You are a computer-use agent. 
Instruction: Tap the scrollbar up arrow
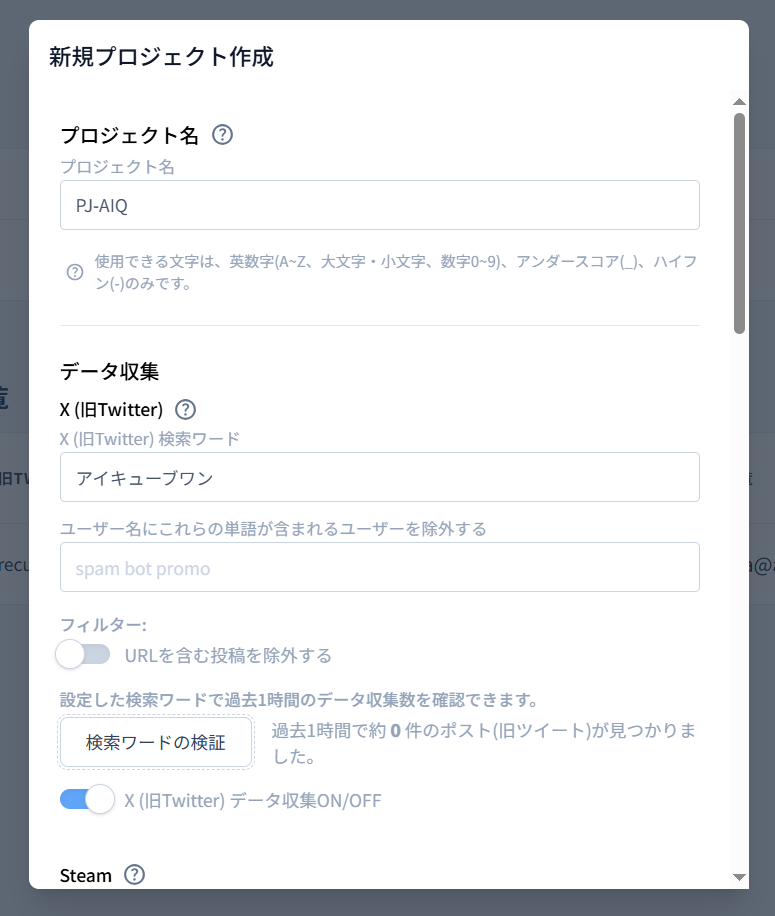coord(740,102)
